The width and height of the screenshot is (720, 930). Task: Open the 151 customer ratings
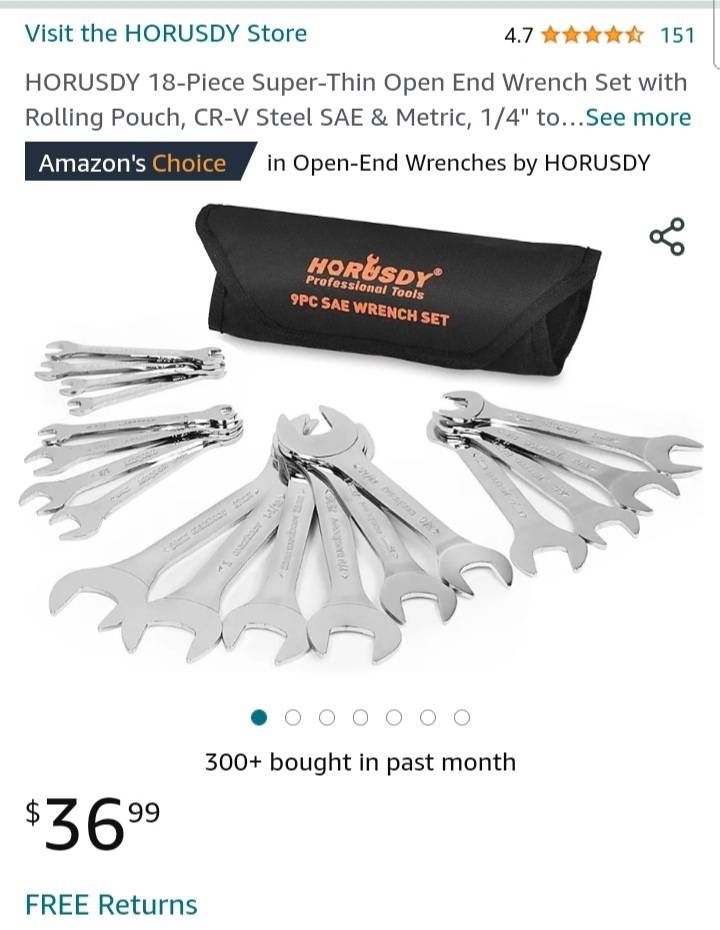point(677,35)
